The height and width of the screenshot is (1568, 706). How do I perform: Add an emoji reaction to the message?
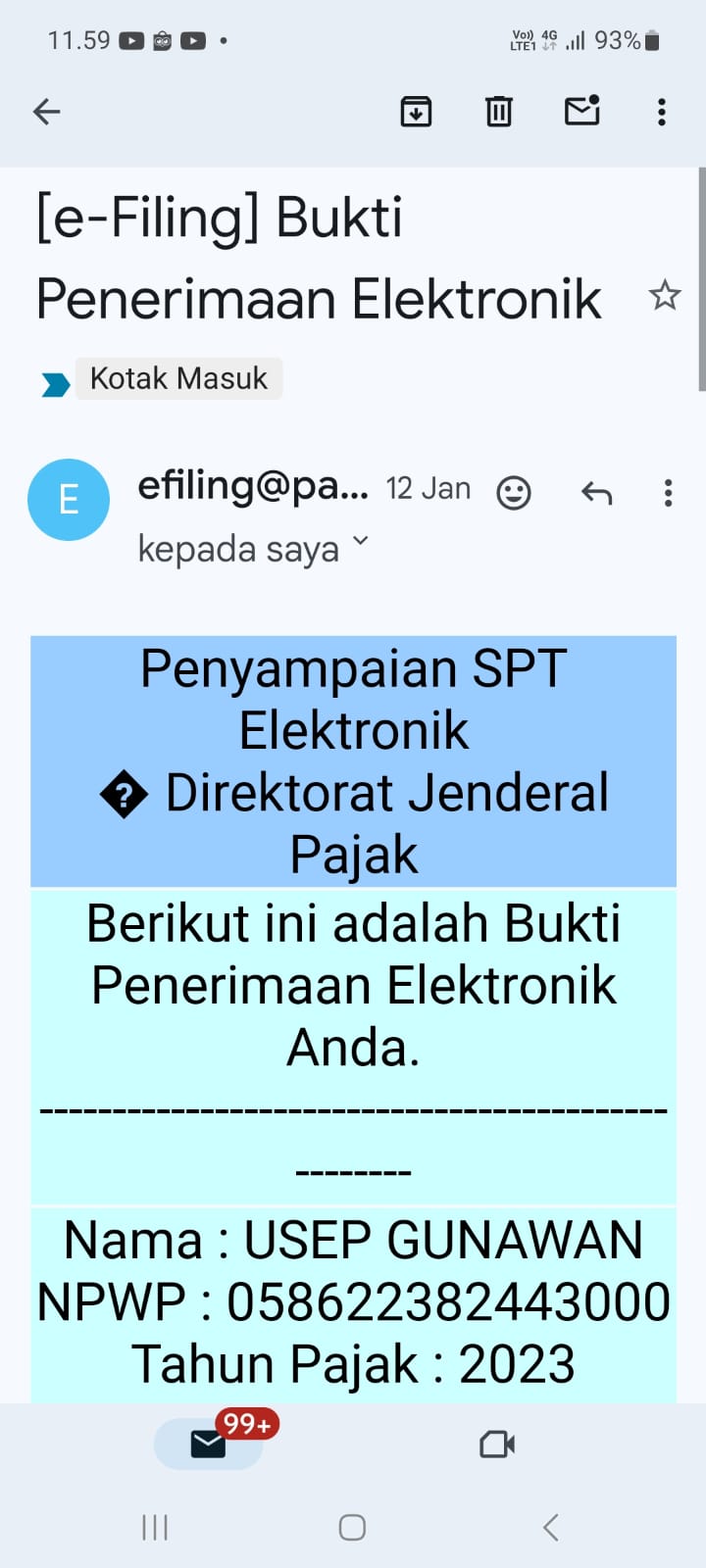(514, 492)
